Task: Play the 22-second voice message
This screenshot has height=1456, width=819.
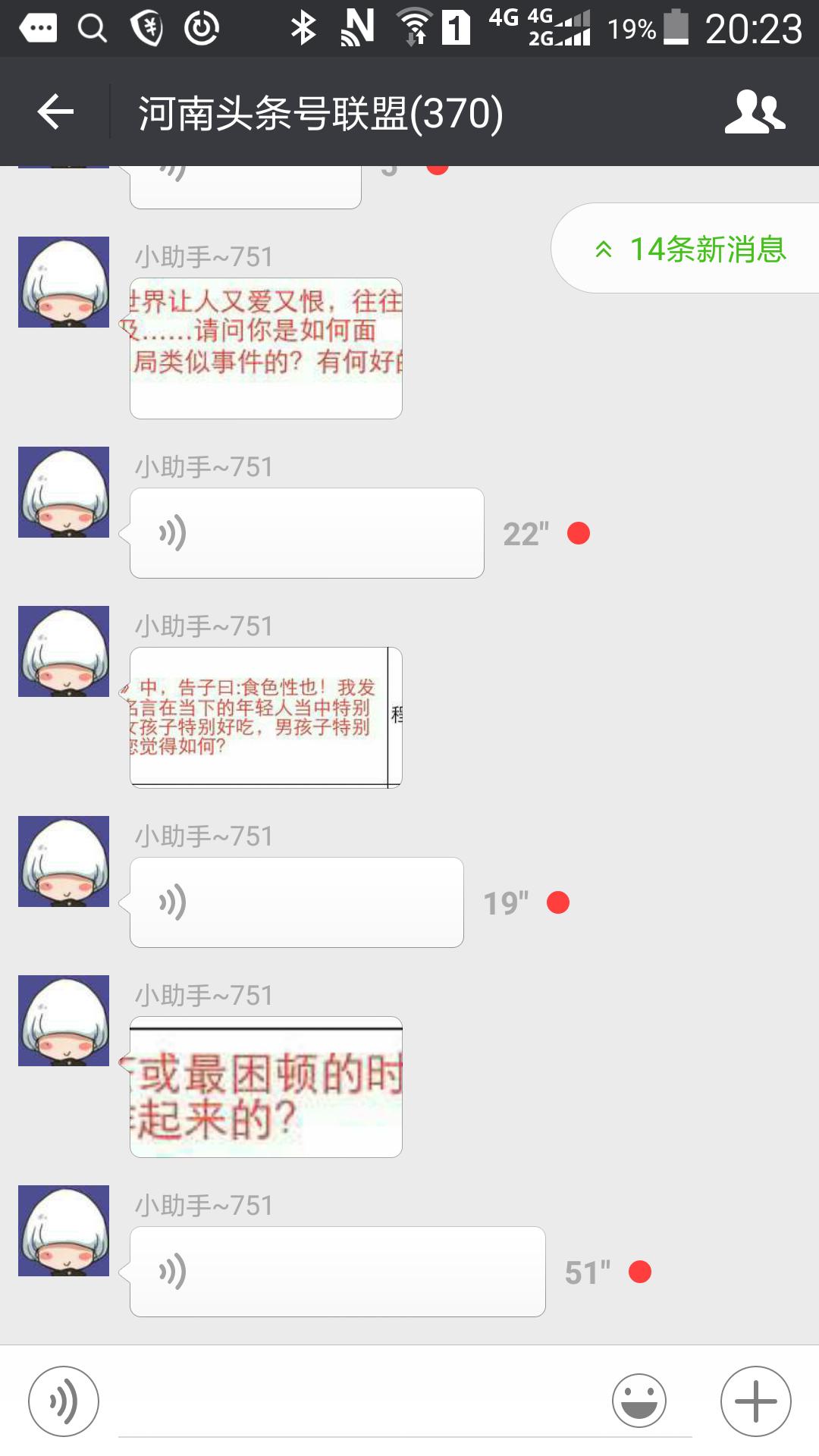Action: (x=306, y=533)
